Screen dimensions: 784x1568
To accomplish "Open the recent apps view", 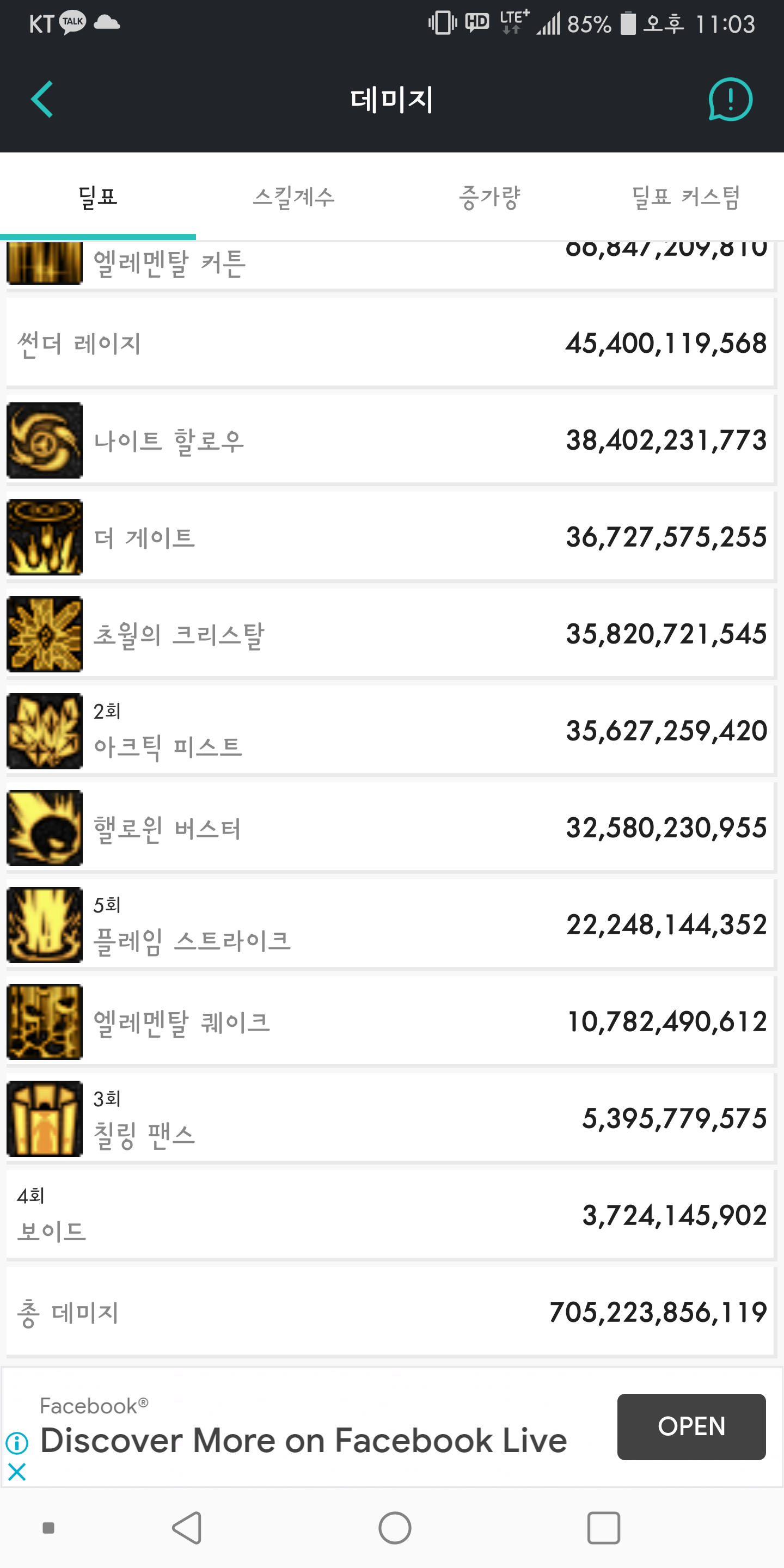I will click(603, 1528).
